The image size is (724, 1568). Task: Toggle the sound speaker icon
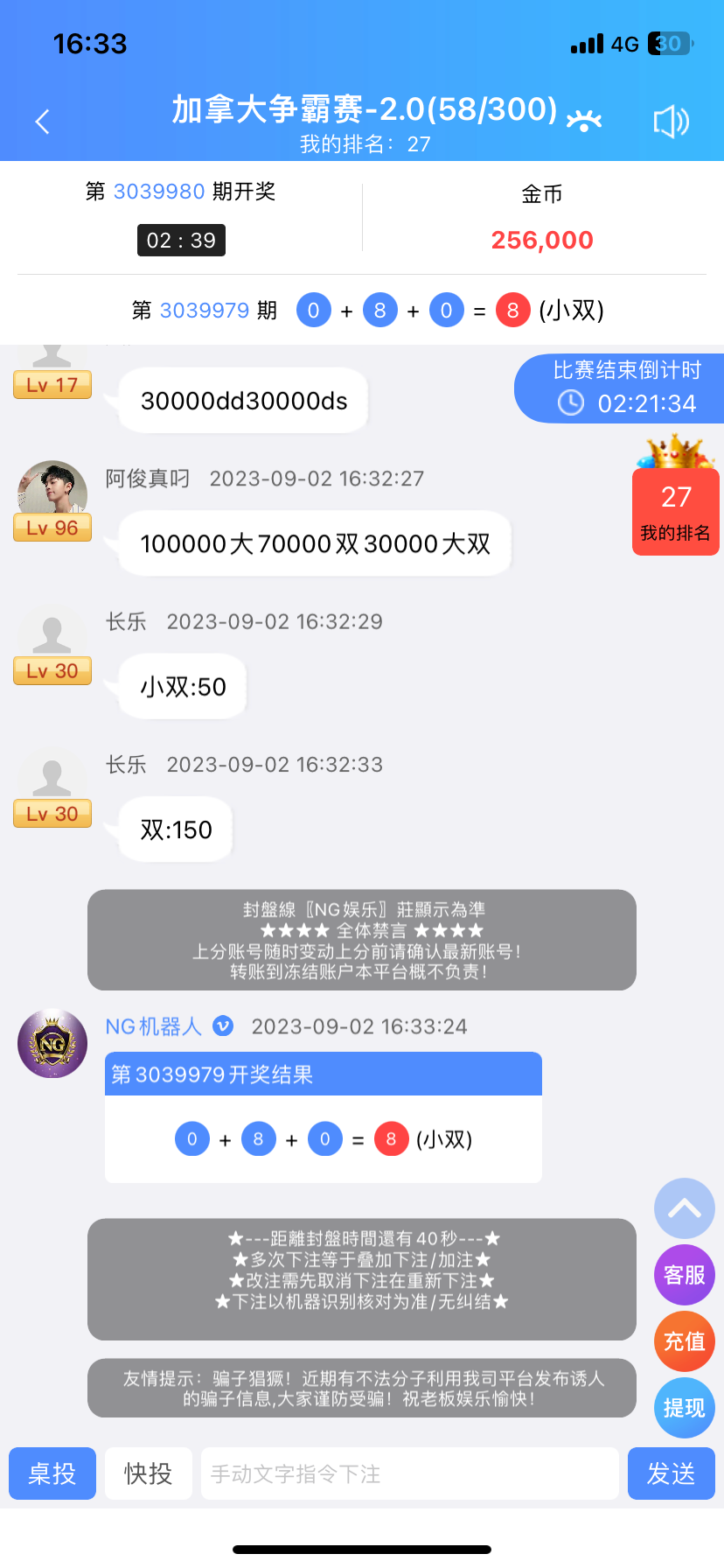tap(671, 122)
